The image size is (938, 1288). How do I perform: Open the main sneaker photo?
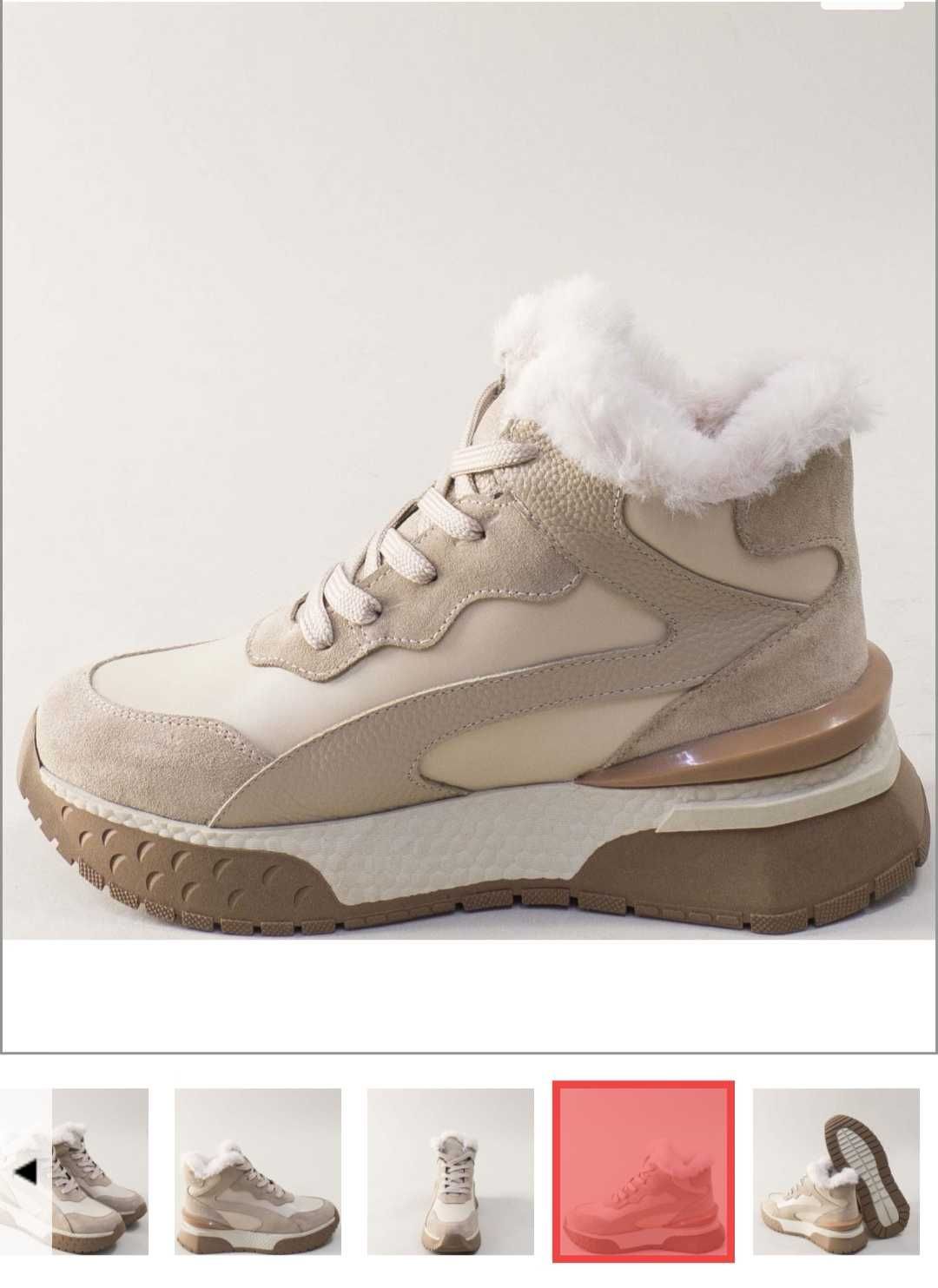coord(469,521)
